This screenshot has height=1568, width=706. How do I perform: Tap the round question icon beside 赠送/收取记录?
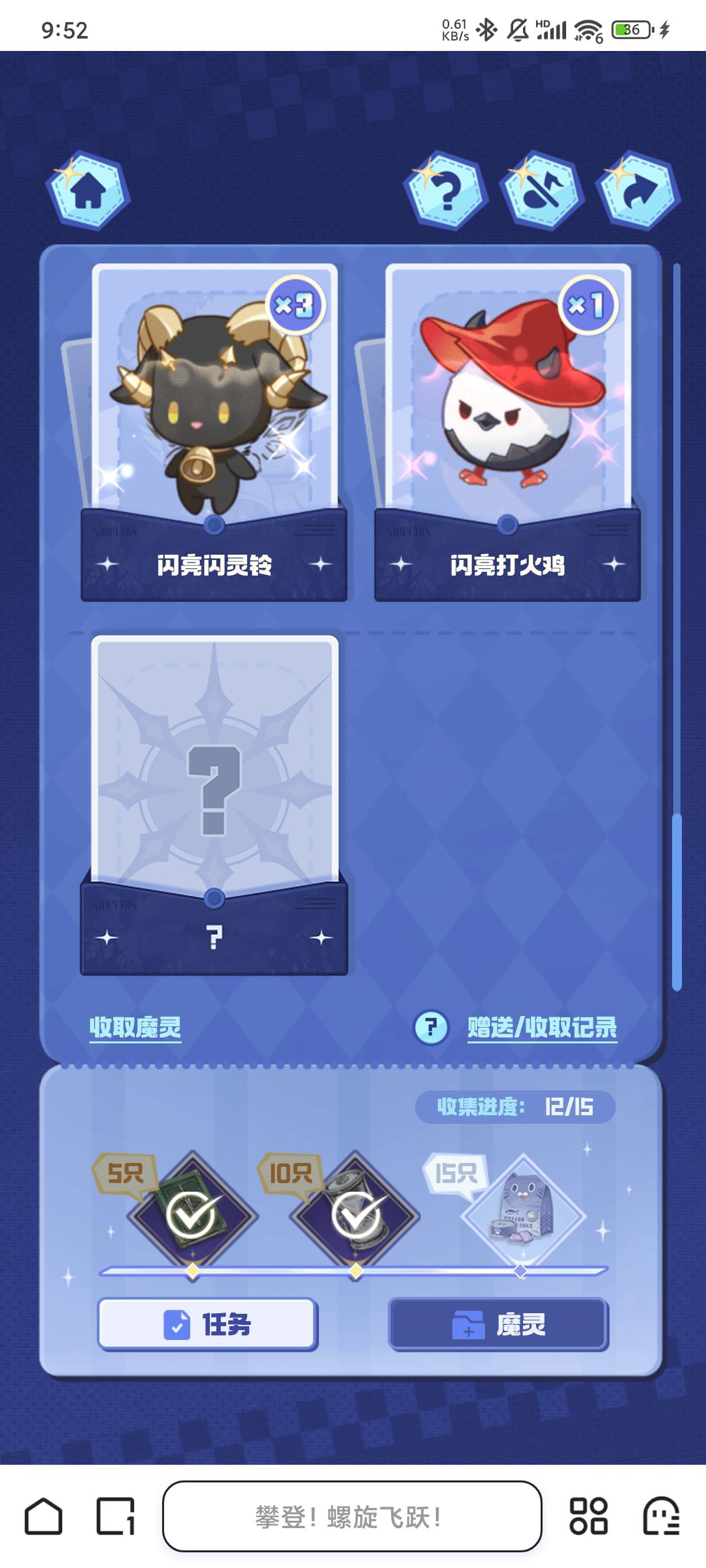431,1027
